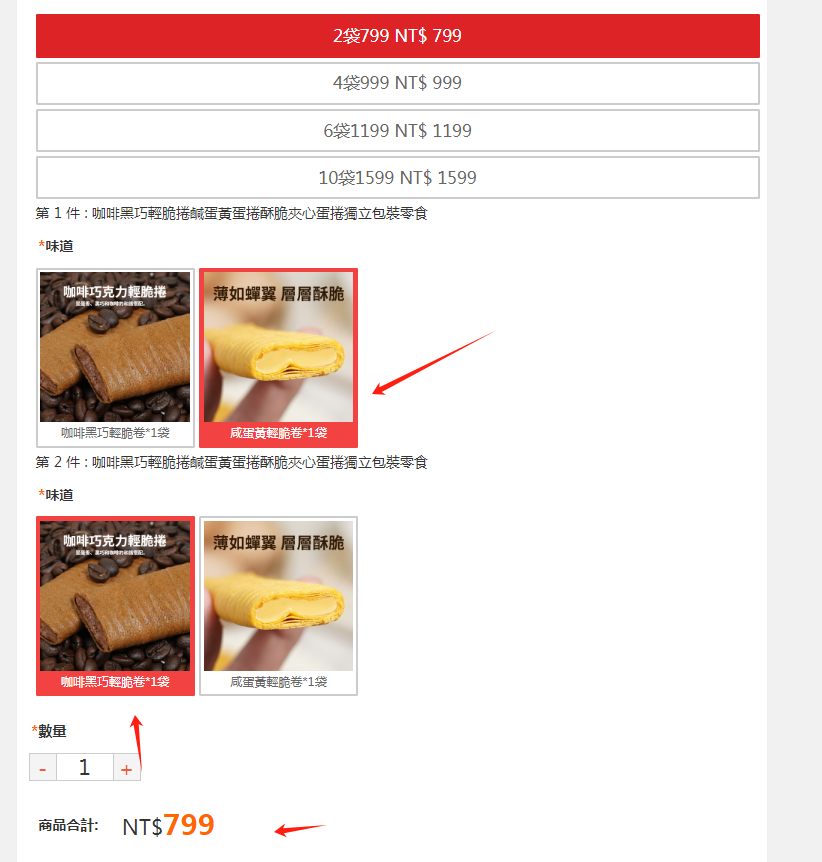This screenshot has height=862, width=822.
Task: Select 咖啡黑巧輕脆卷 flavor for 第 2 件
Action: [115, 605]
